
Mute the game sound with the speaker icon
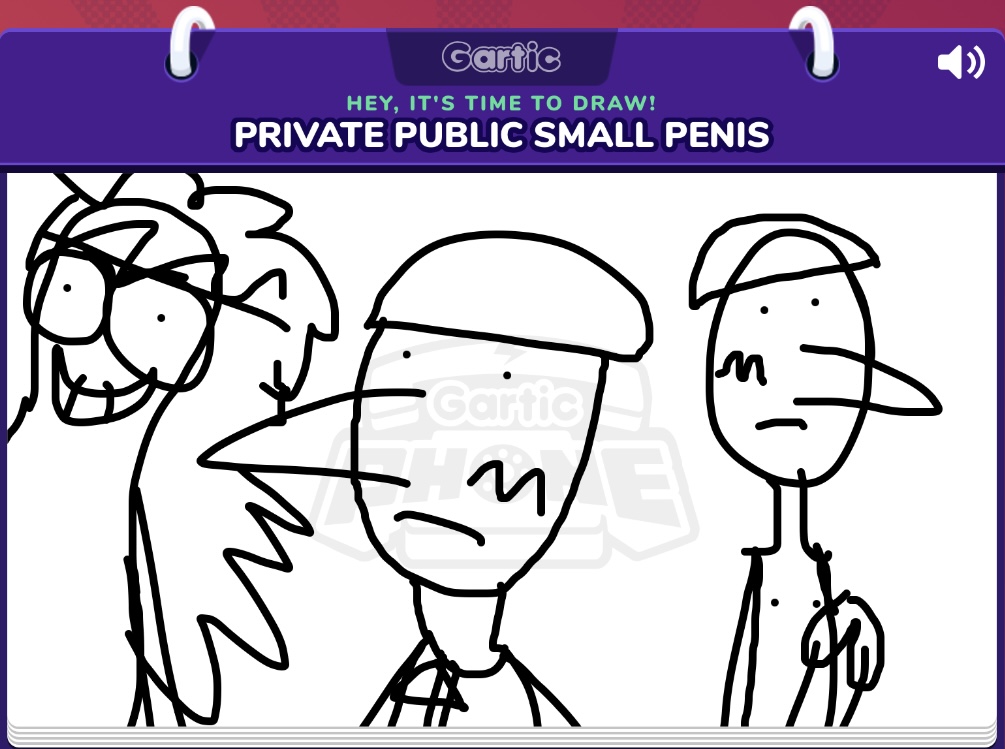960,62
